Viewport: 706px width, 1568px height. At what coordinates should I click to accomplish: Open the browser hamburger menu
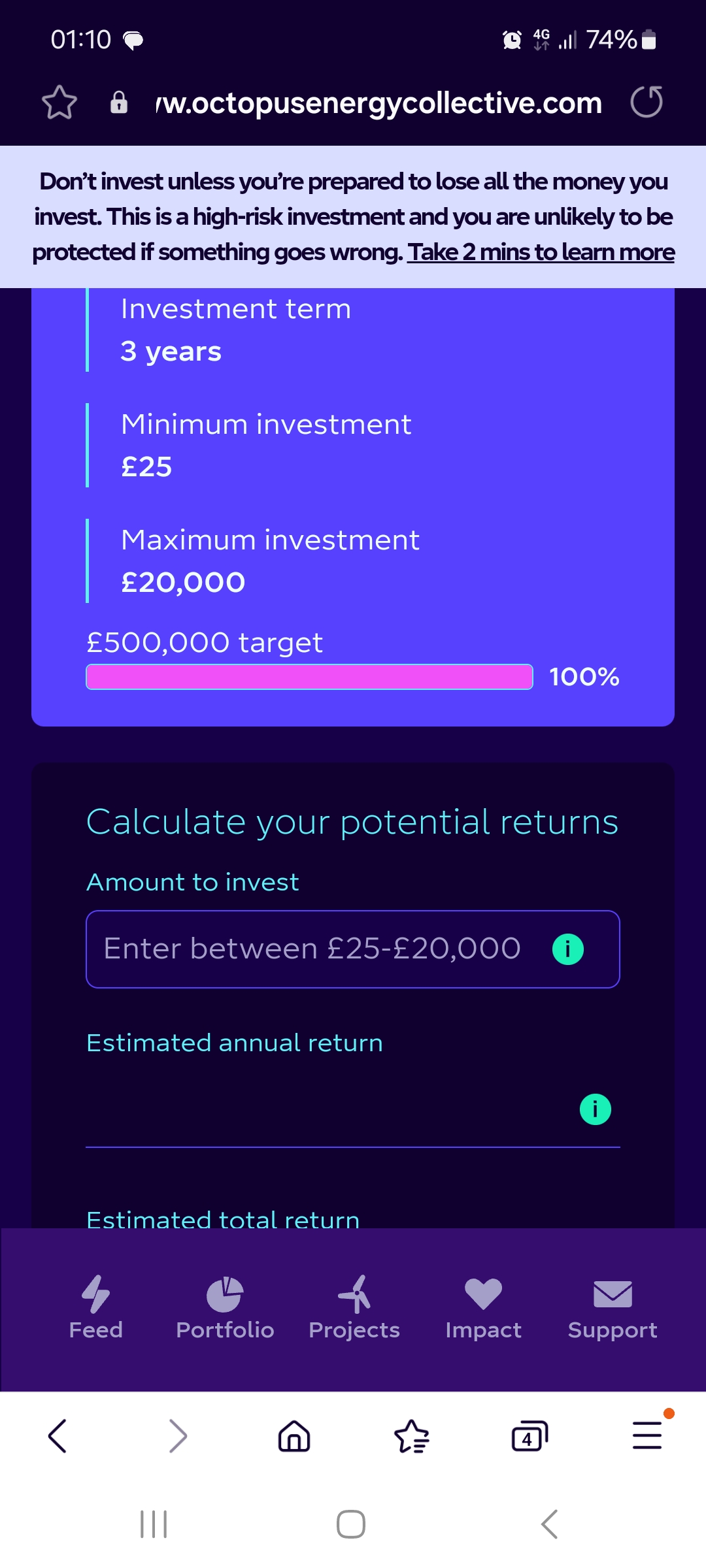[x=648, y=1435]
